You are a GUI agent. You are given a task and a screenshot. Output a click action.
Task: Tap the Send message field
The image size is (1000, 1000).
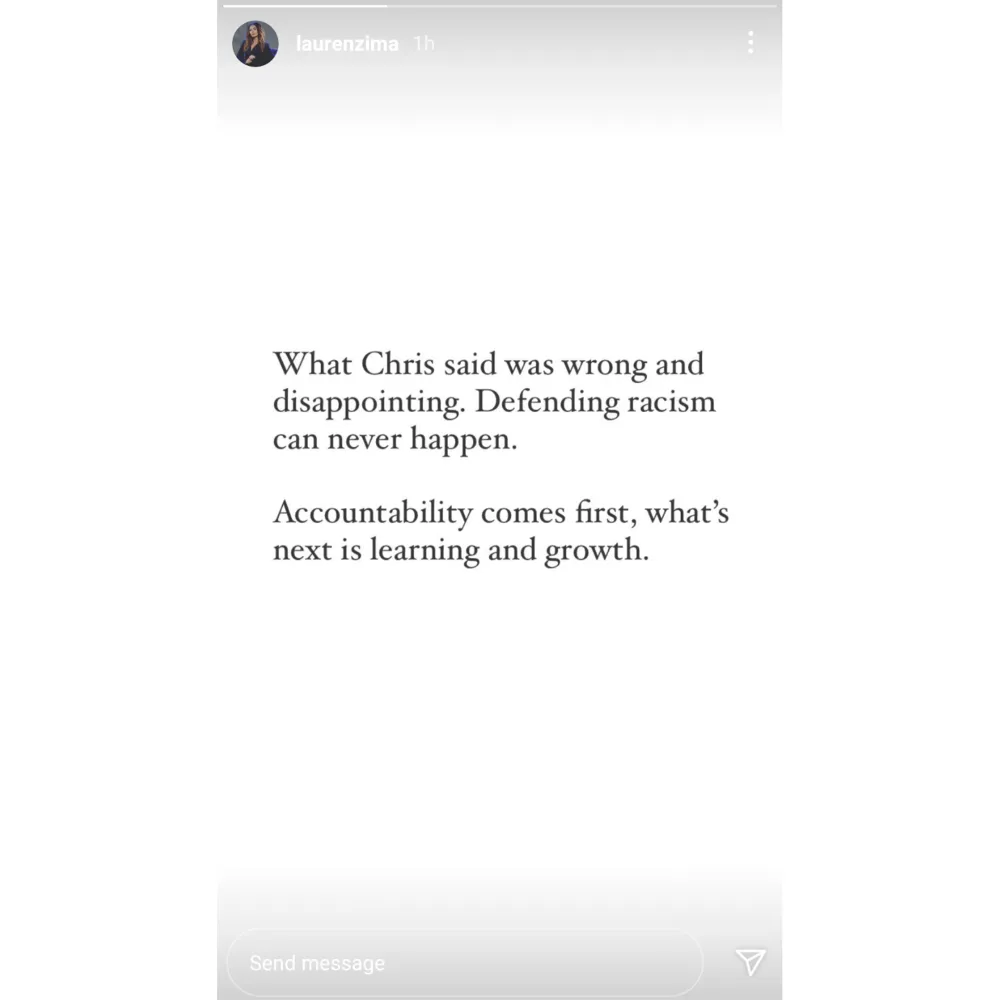465,963
